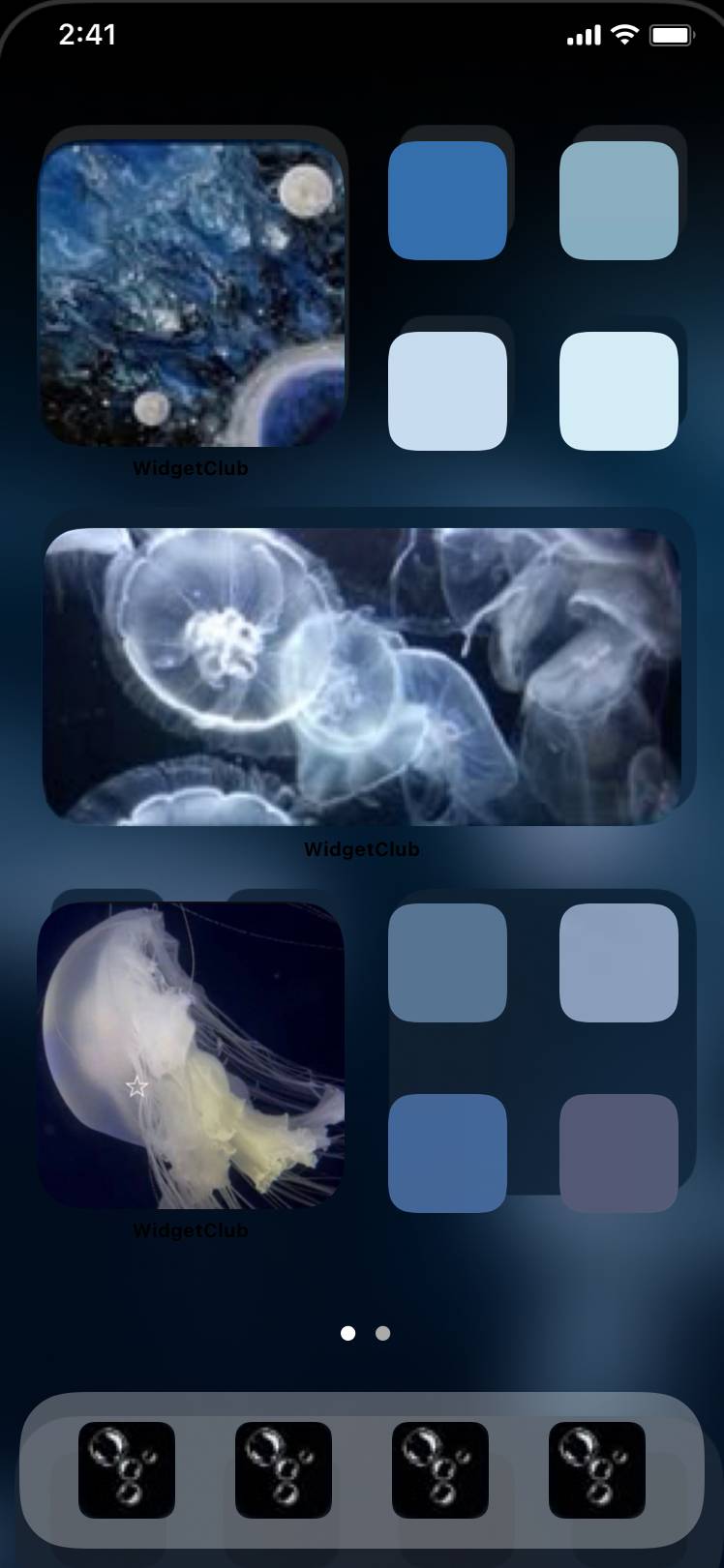Open the wide moon jellyfish group widget
Screen dimensions: 724x1568
click(x=362, y=676)
